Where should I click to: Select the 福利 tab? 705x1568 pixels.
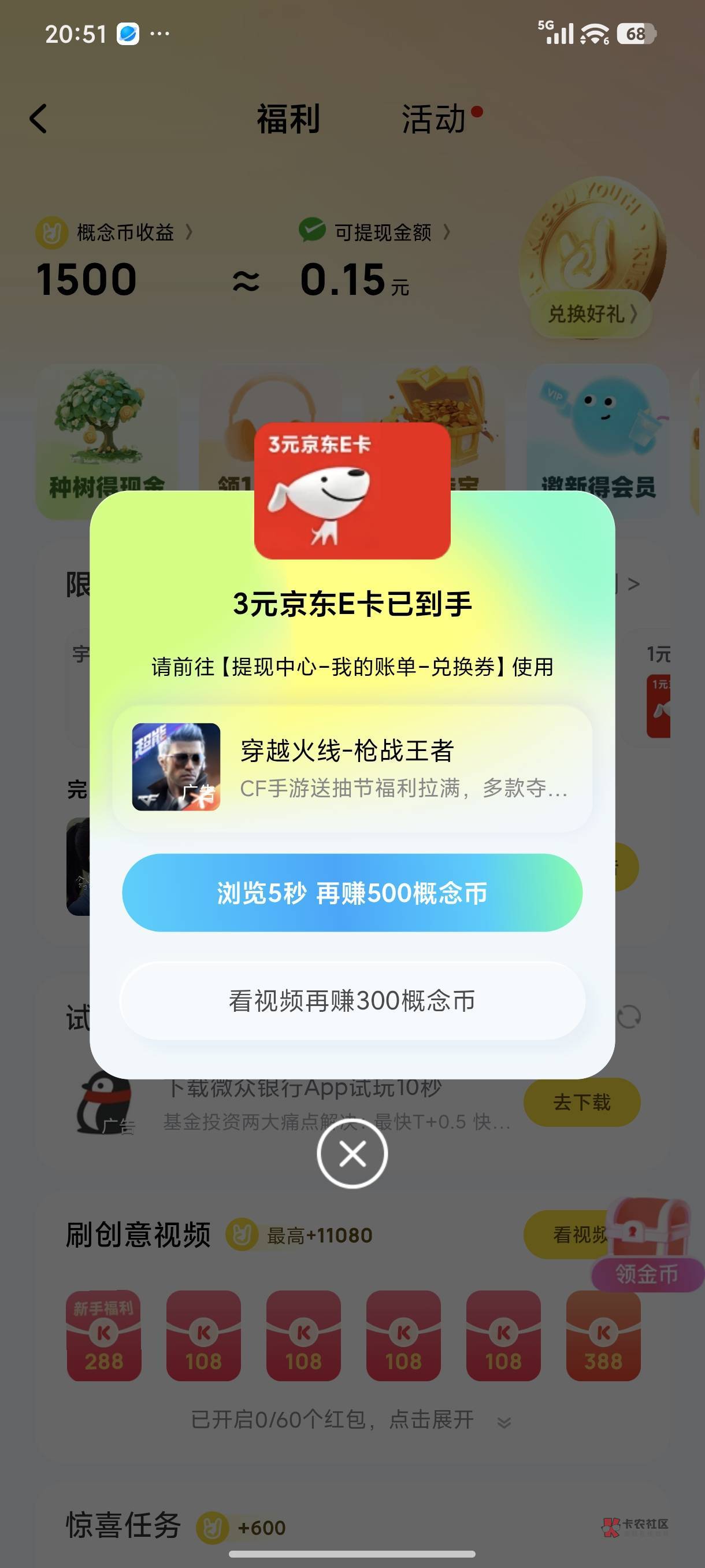click(x=288, y=119)
